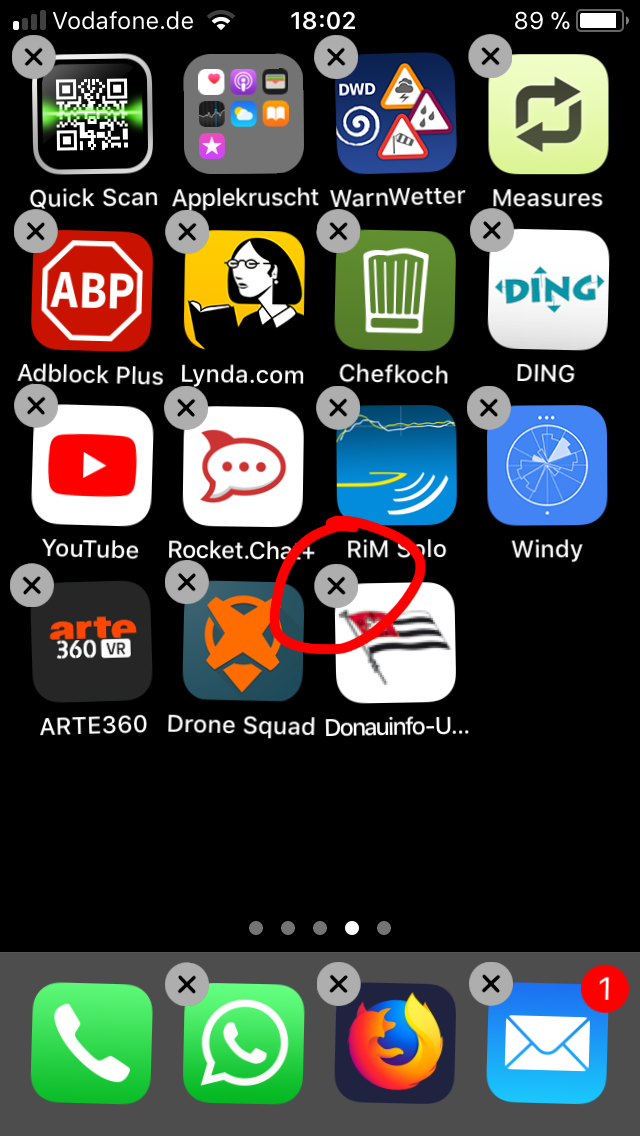
Task: Tap the home screen page indicator dots
Action: point(320,928)
